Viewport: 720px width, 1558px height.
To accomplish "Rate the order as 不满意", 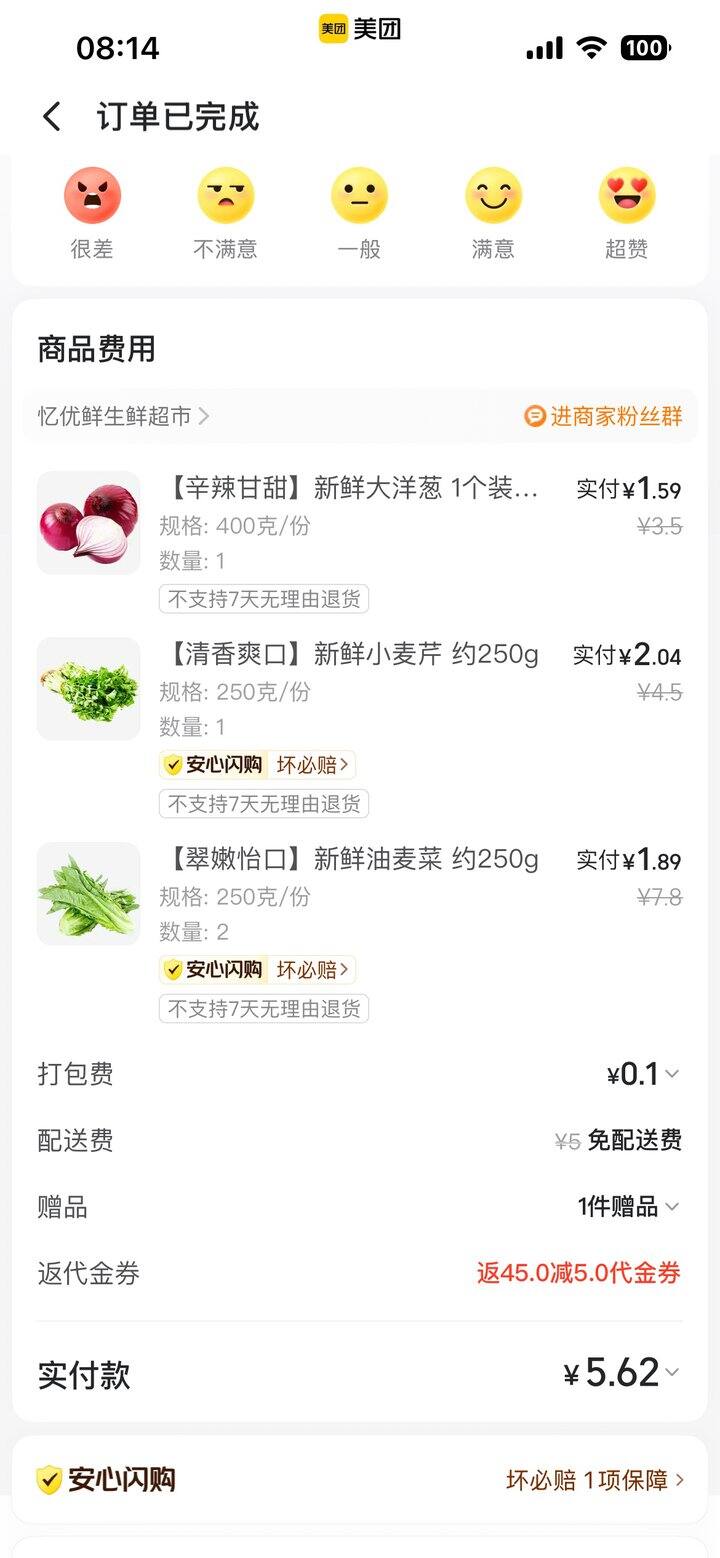I will (226, 196).
